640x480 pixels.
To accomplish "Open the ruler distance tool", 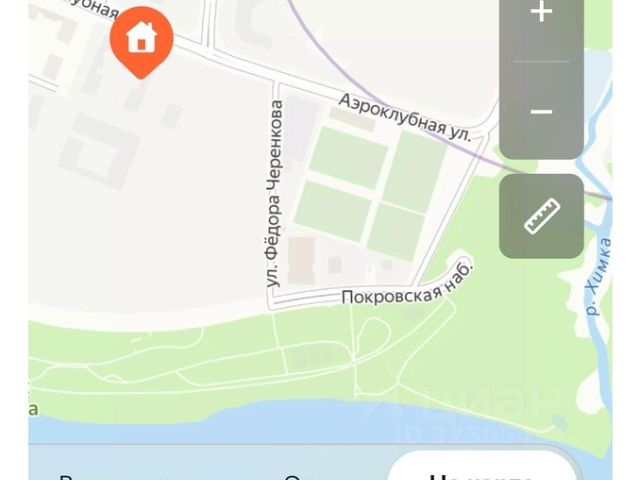I will [541, 216].
